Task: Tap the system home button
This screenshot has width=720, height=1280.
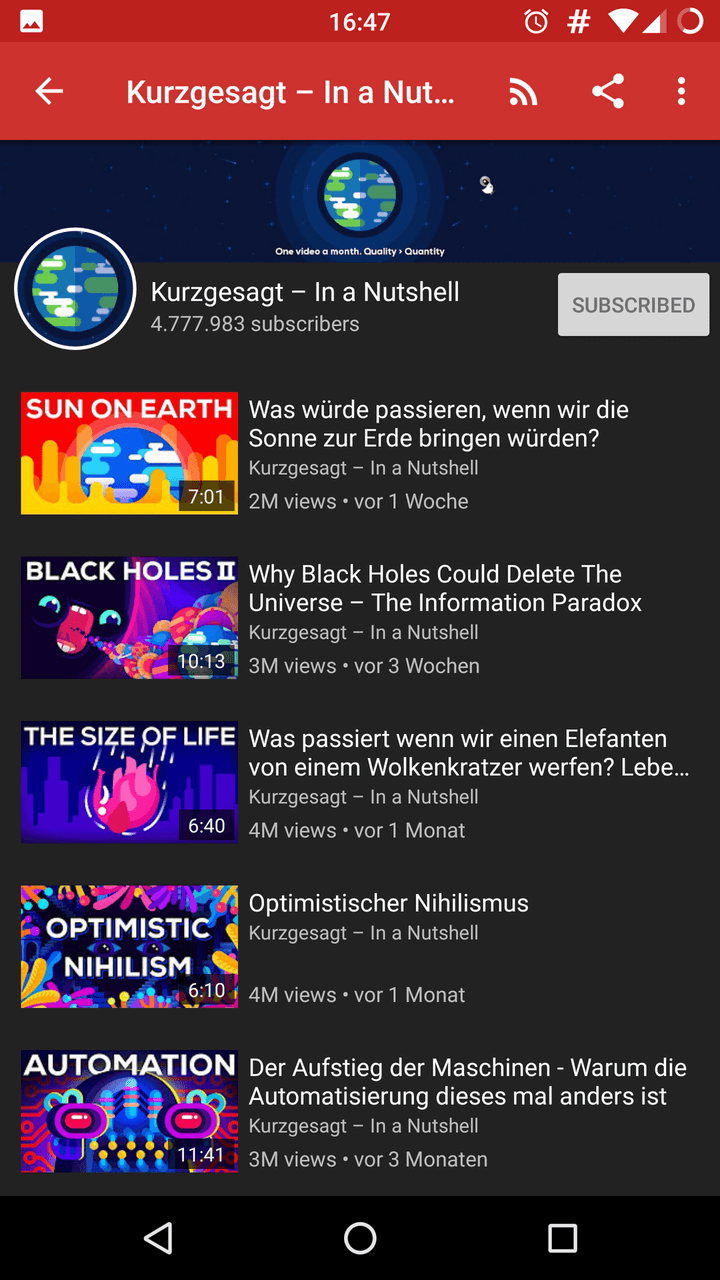Action: click(360, 1238)
